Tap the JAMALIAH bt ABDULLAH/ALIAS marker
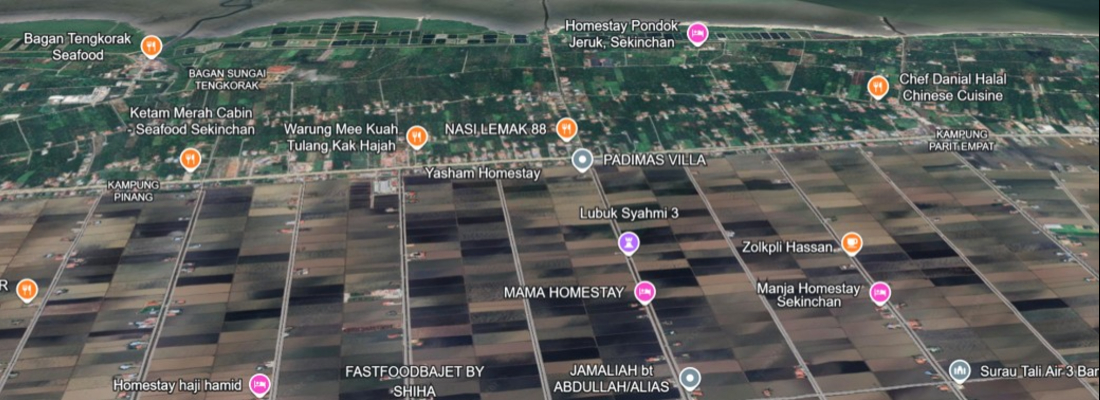Screen dimensions: 1100x400 [689, 378]
